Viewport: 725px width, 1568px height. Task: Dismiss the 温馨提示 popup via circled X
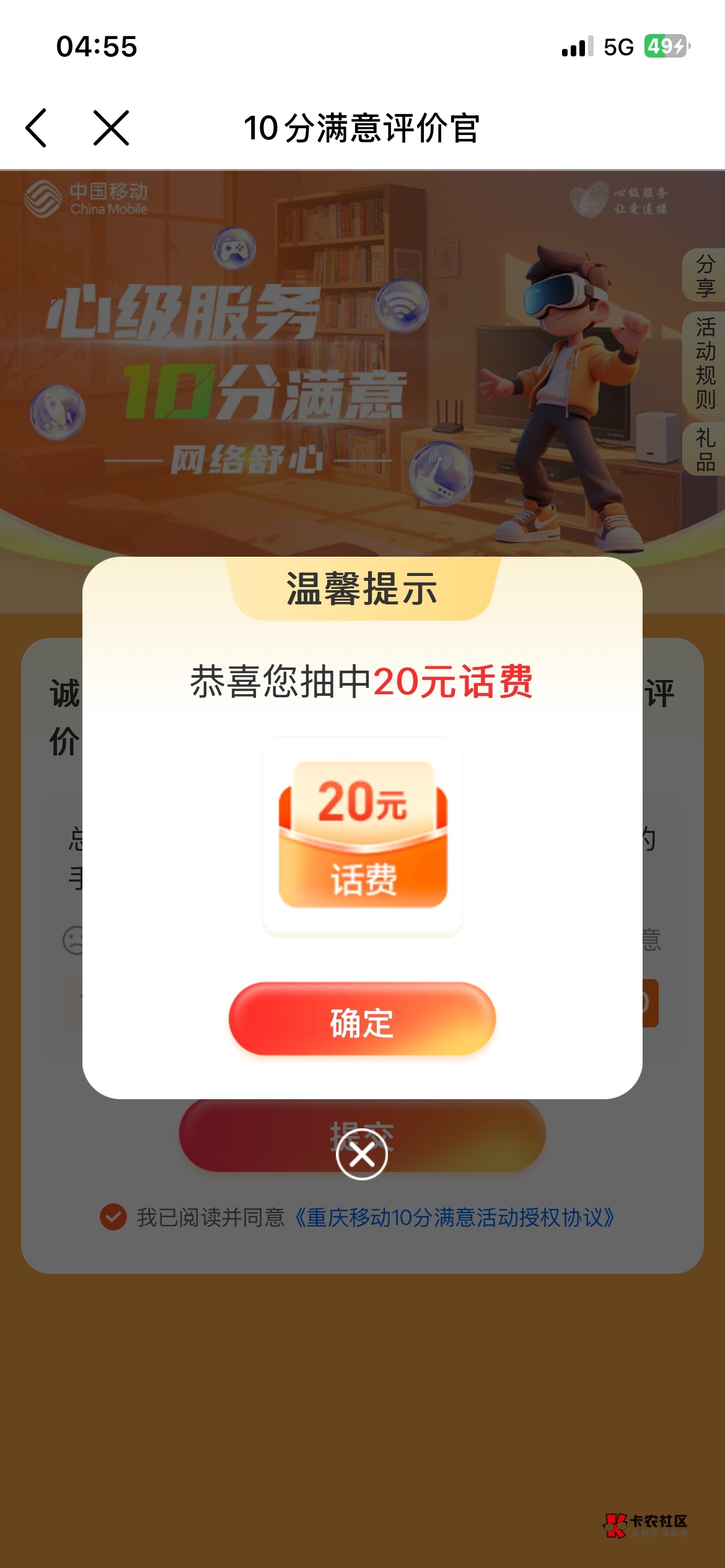click(362, 1154)
